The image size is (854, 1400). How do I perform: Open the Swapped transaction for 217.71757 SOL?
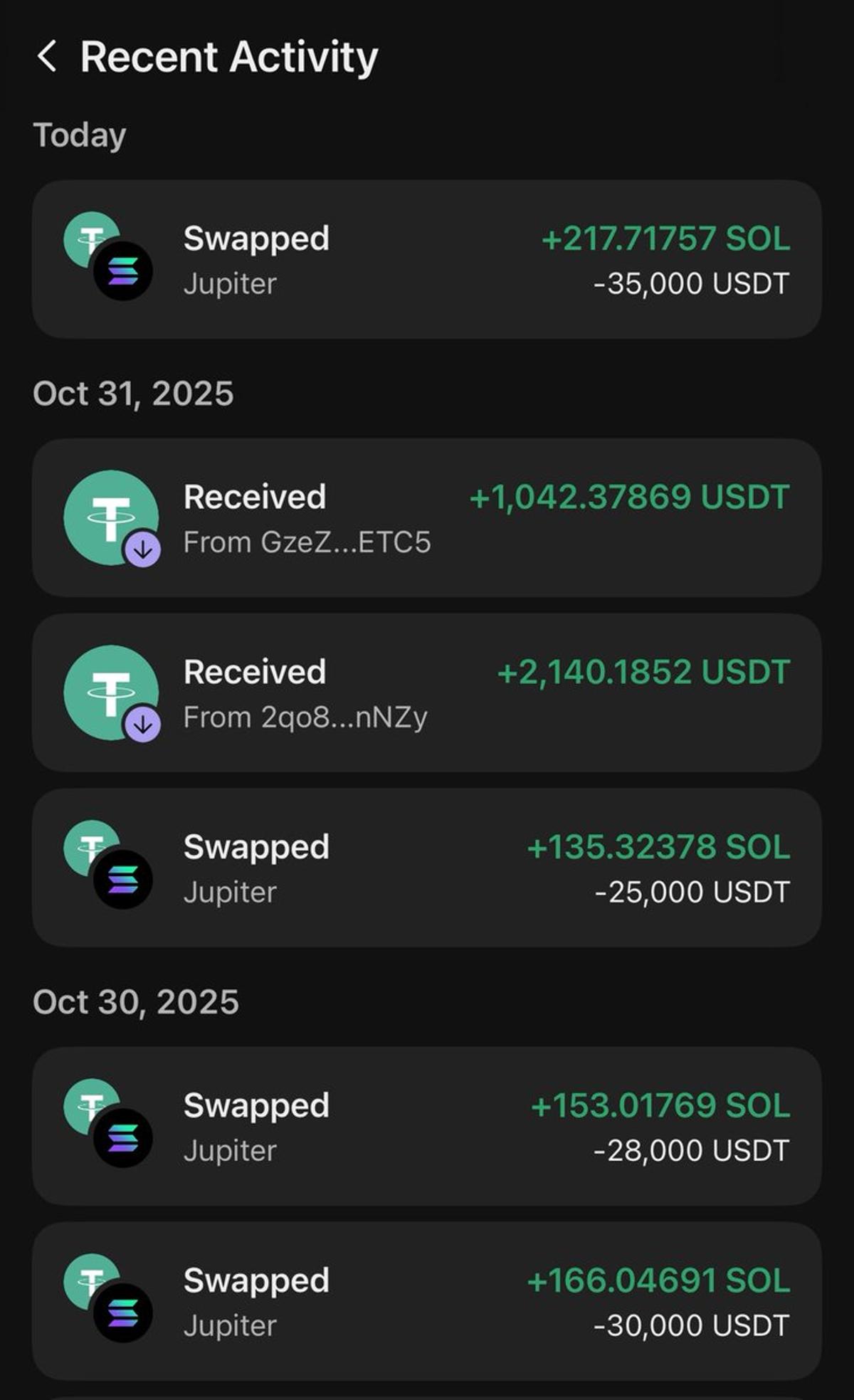(x=427, y=258)
